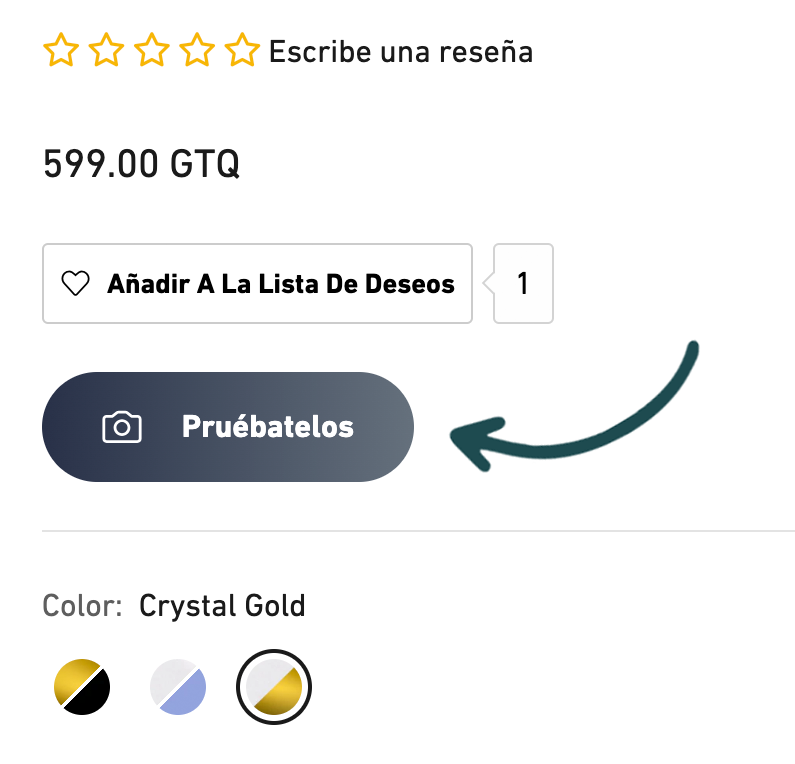Tap the Pruébatelos virtual try-on button
The image size is (795, 764).
228,427
